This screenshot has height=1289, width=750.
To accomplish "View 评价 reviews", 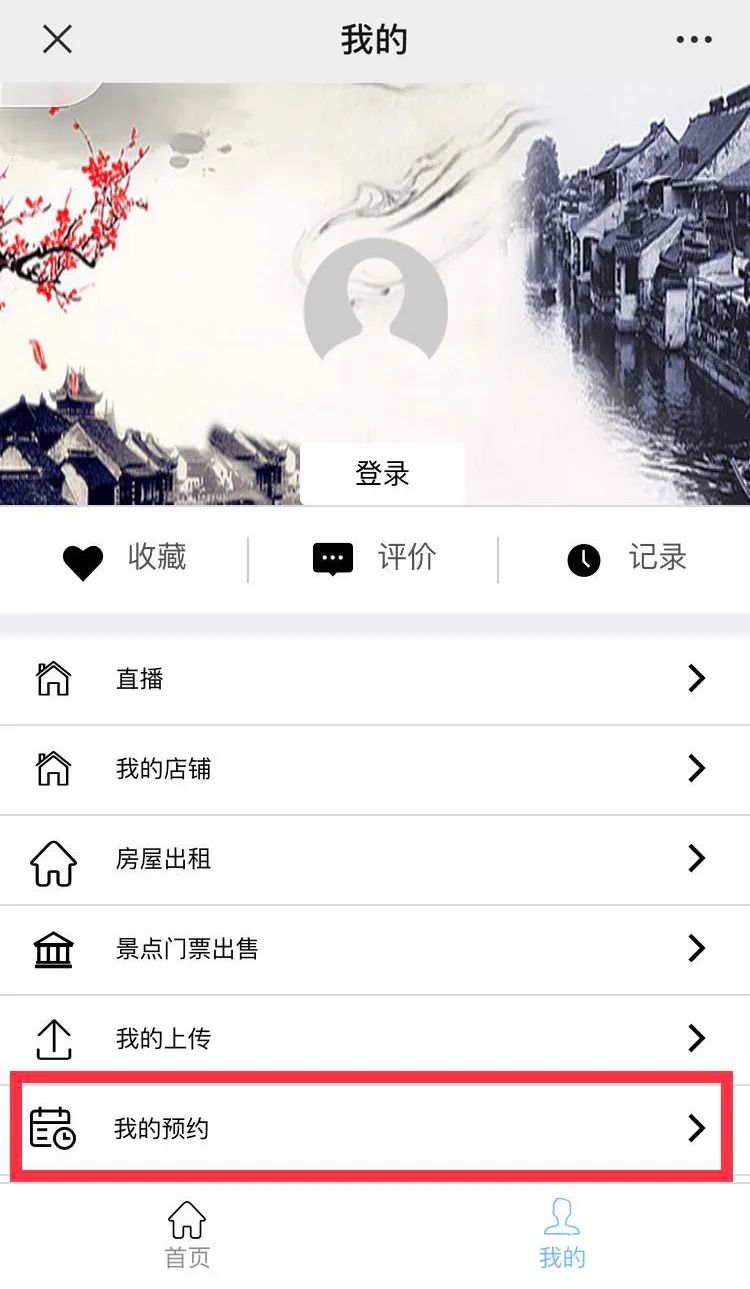I will click(x=375, y=559).
